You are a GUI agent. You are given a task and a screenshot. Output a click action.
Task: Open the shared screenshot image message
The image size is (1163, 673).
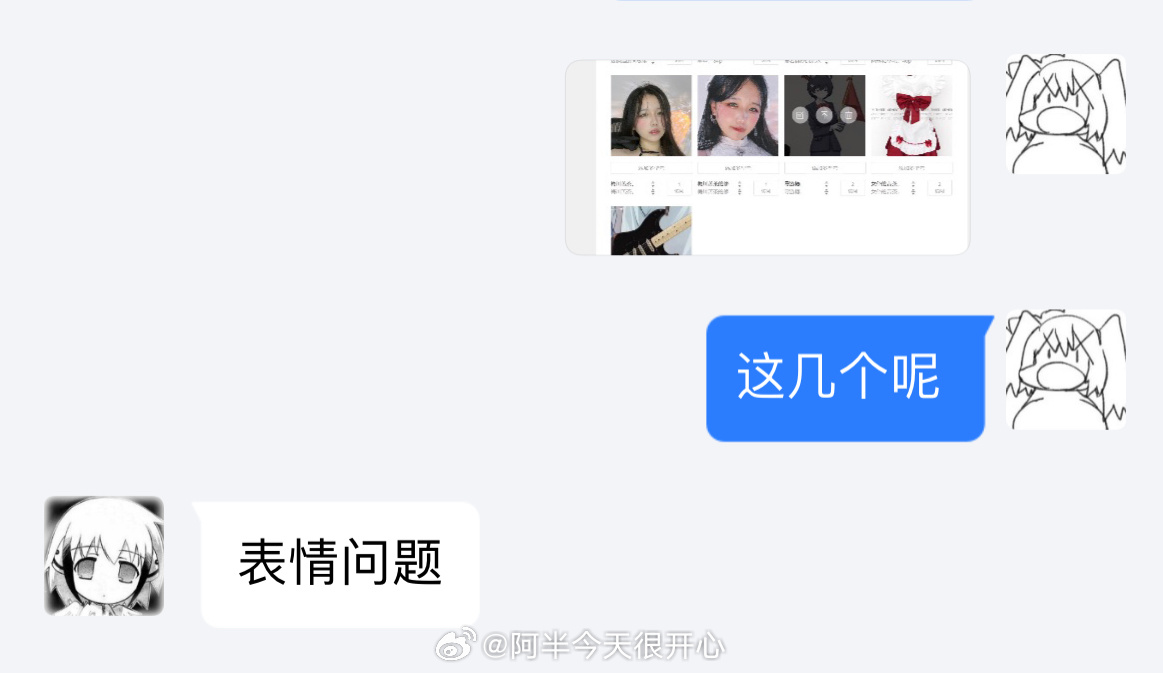(x=767, y=157)
